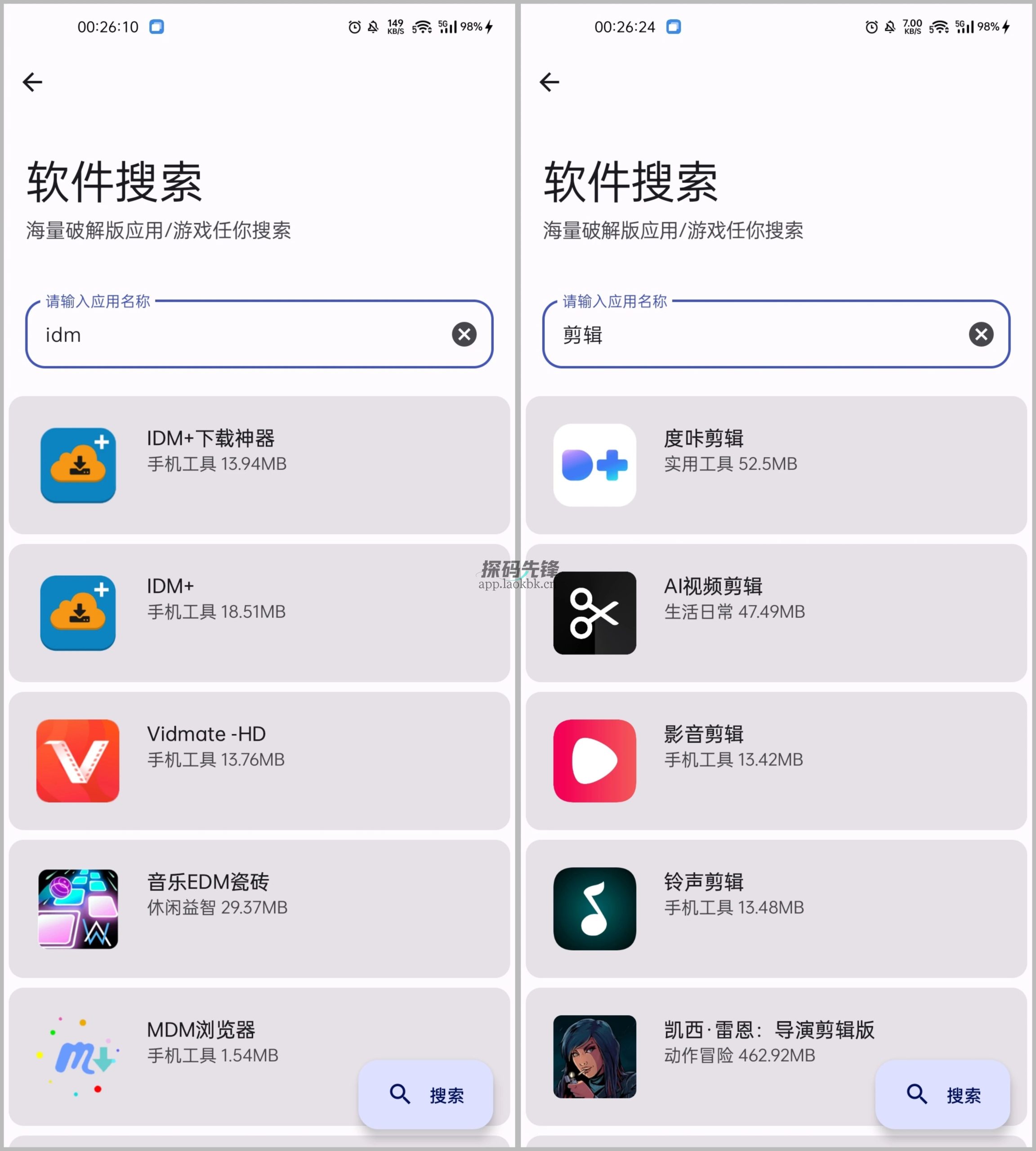The height and width of the screenshot is (1151, 1036).
Task: Clear the 剪辑 search text
Action: tap(981, 334)
